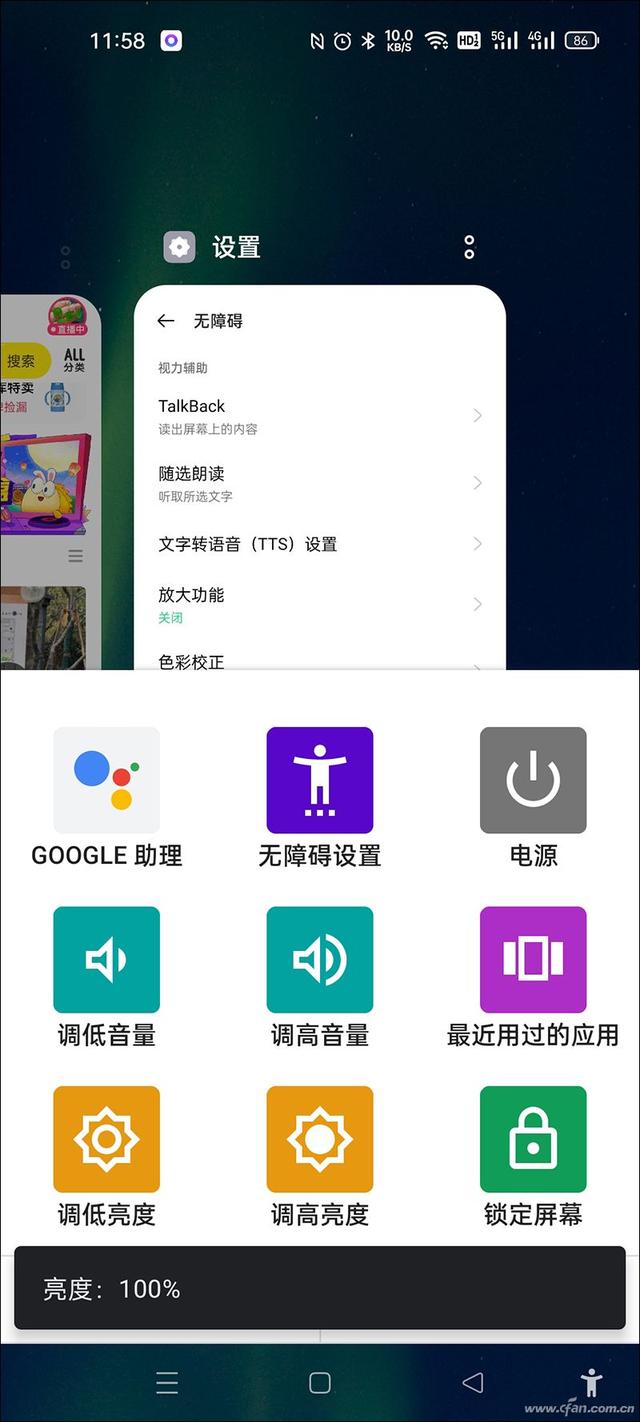Tap the system back triangle
Screen dimensions: 640x1422
click(473, 1383)
